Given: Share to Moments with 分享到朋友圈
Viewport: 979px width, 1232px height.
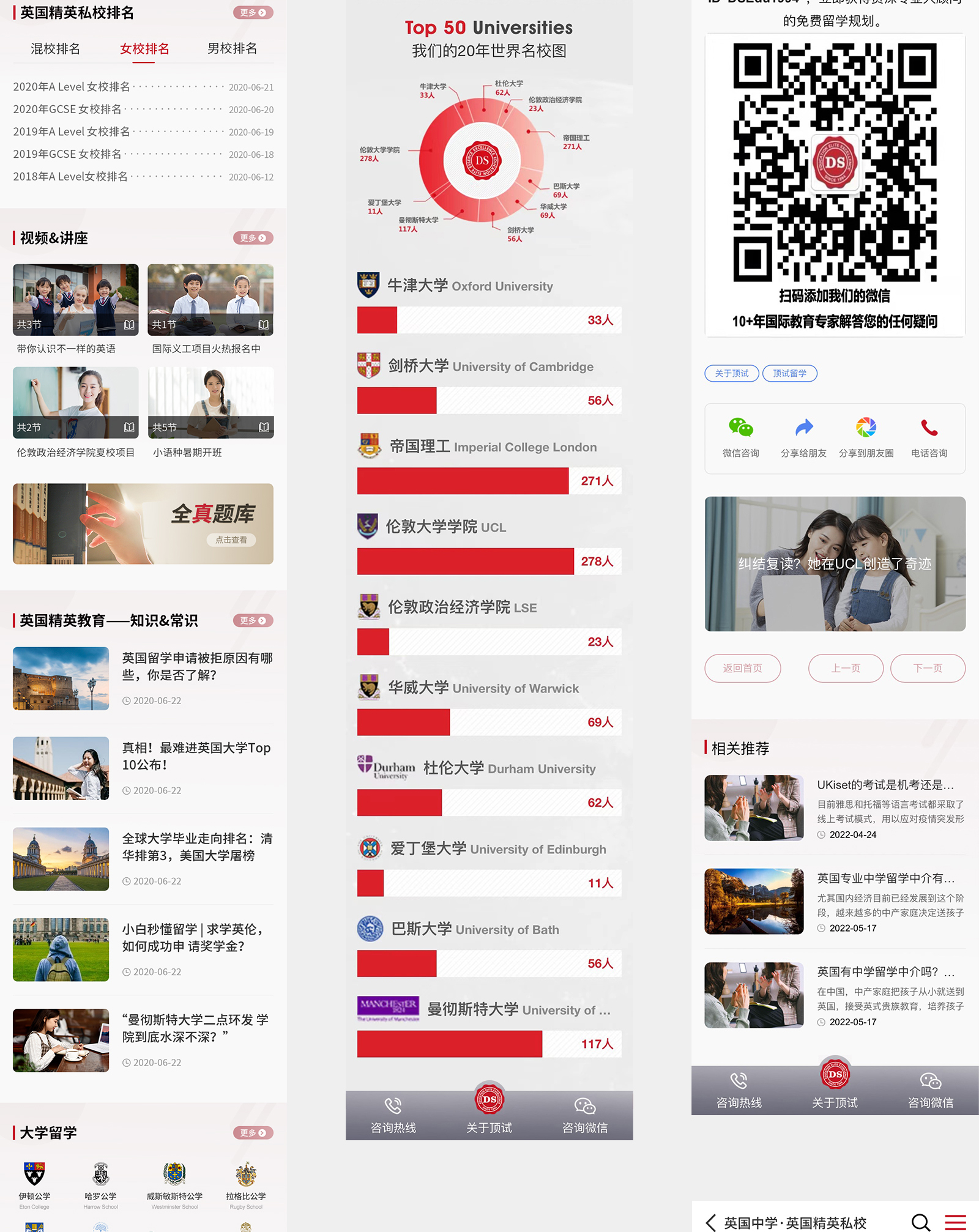Looking at the screenshot, I should click(866, 437).
